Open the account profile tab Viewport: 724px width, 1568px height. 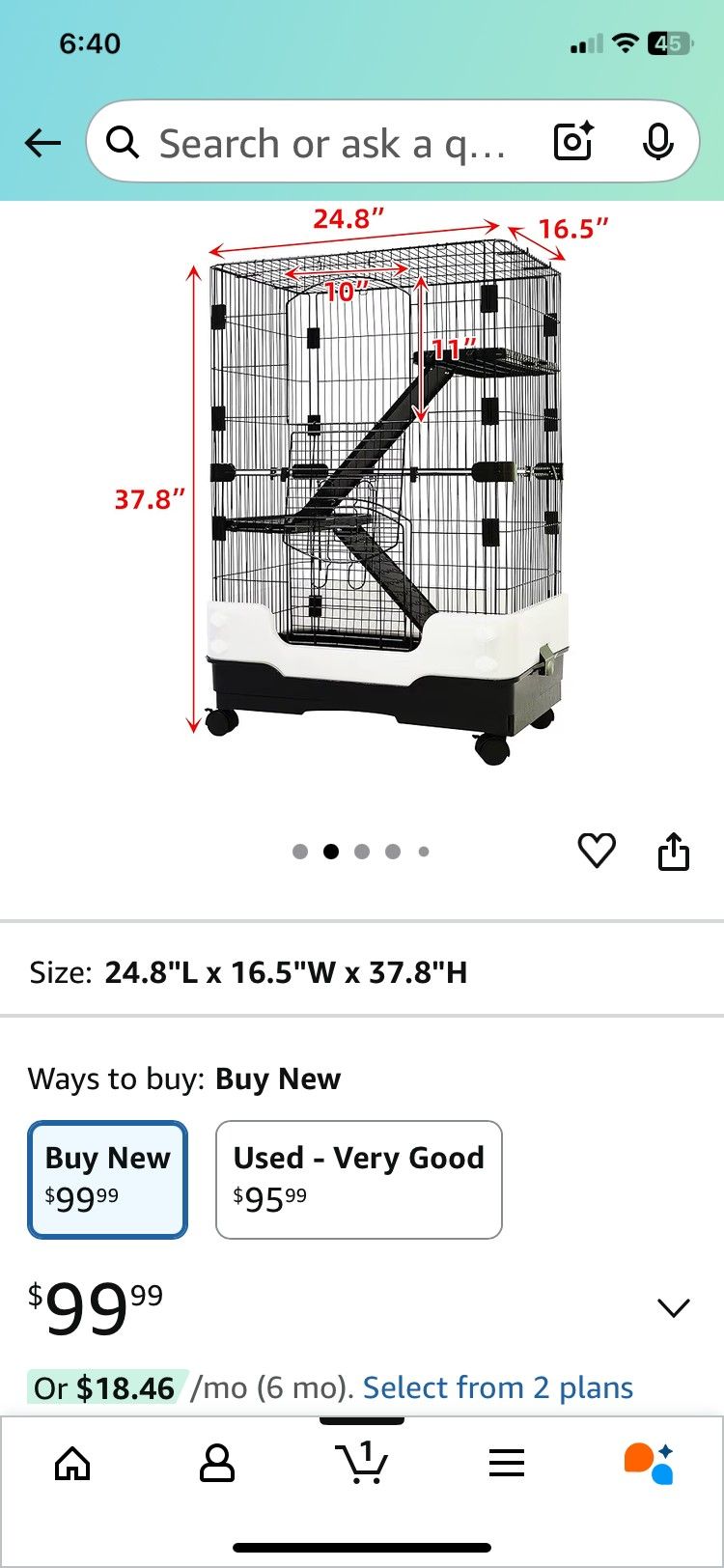(216, 1464)
